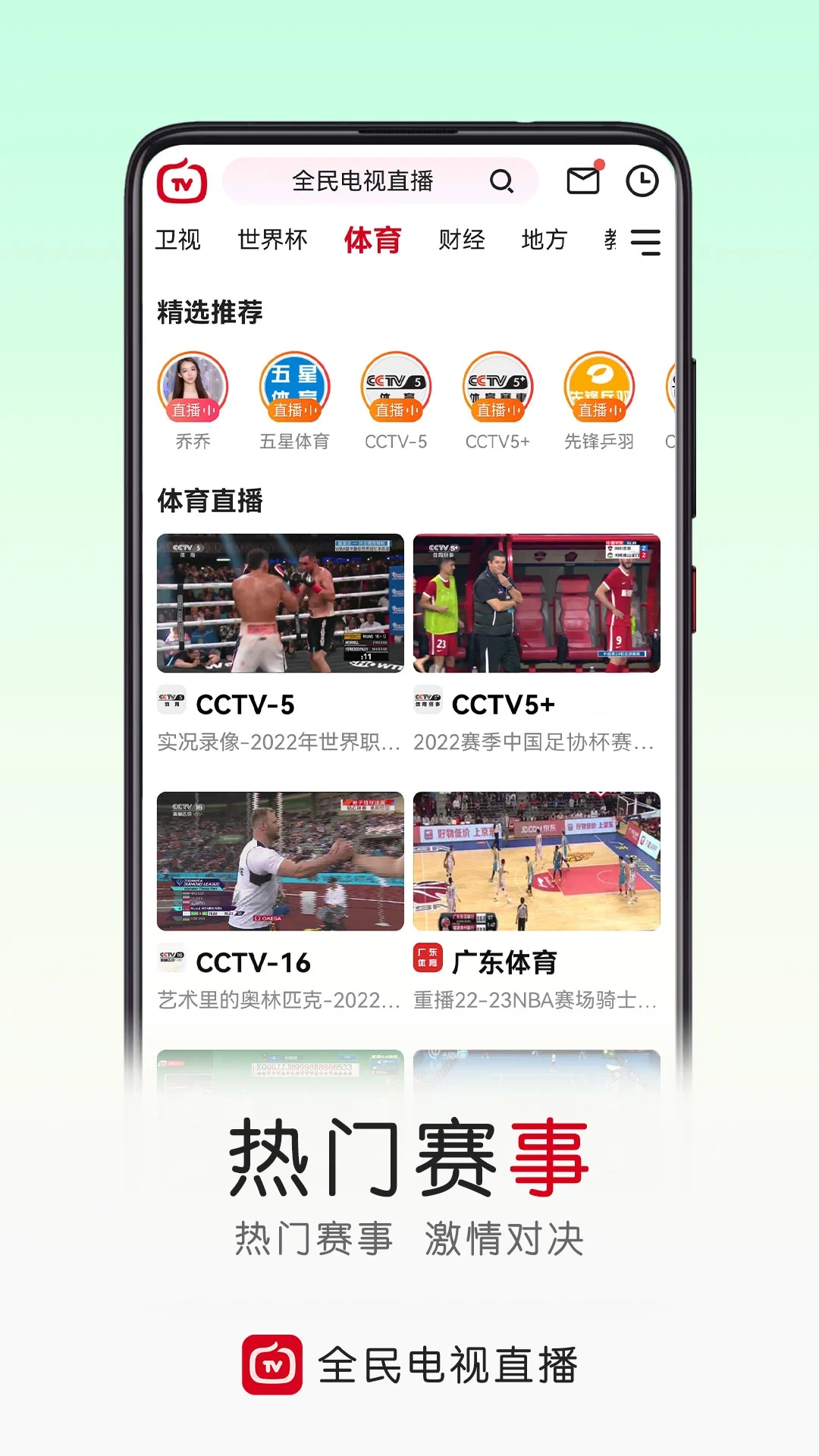
Task: Open the 五星体育 channel icon
Action: click(293, 387)
